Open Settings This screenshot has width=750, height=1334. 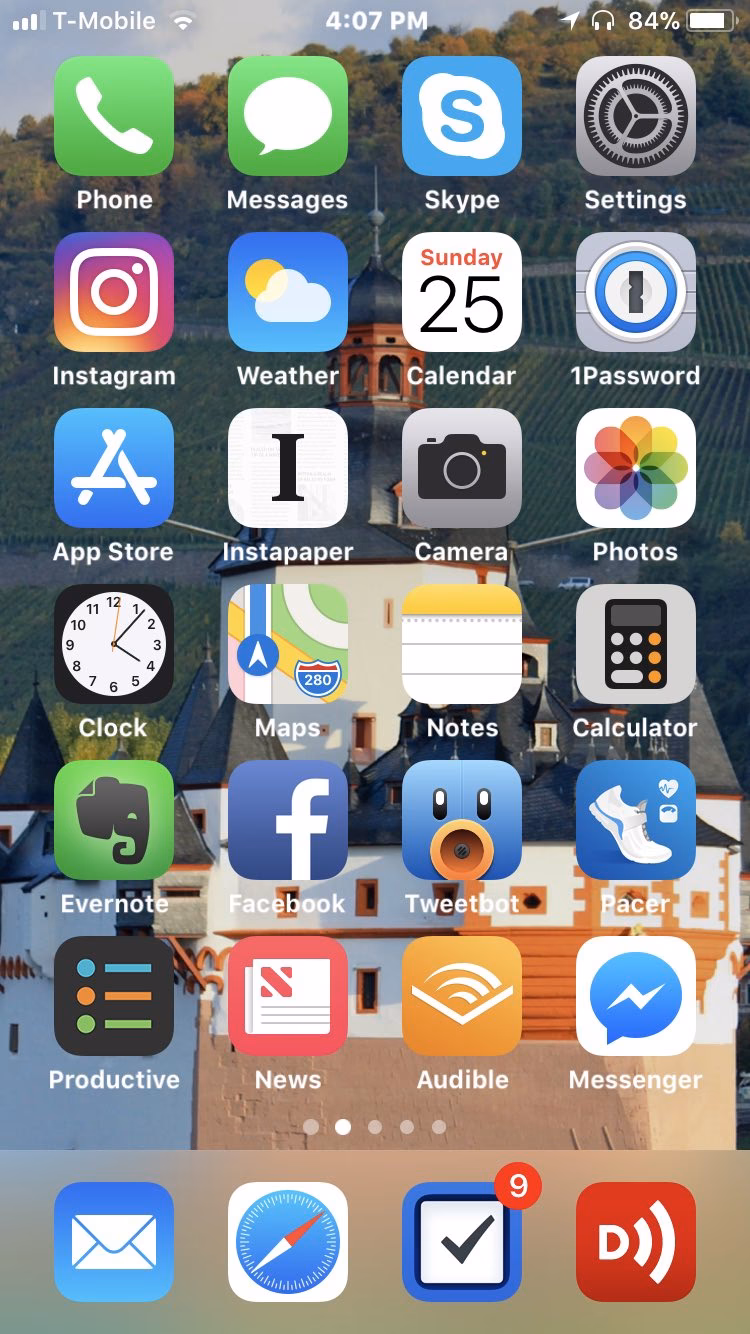click(635, 116)
